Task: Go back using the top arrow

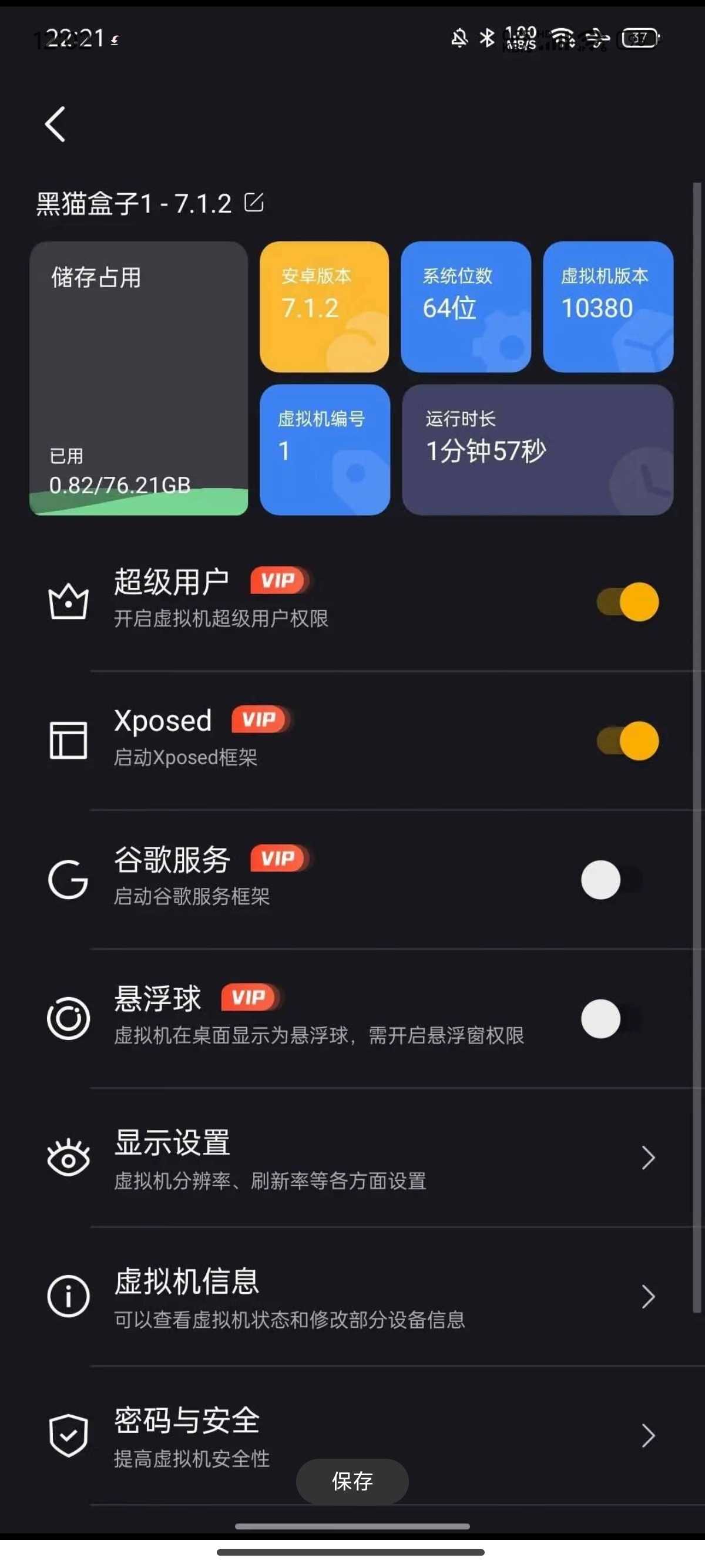Action: tap(55, 124)
